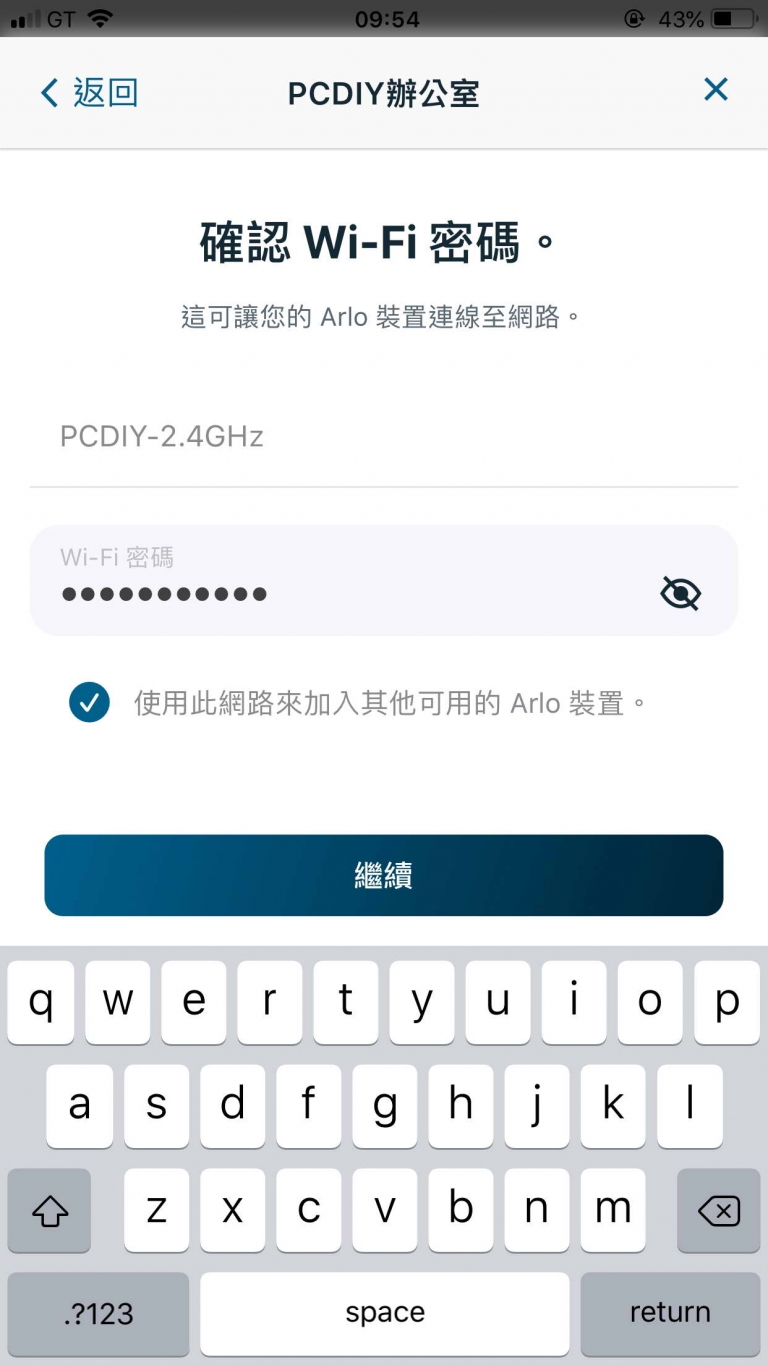Tap the PCDIY-2.4GHz network name field
The height and width of the screenshot is (1365, 768).
coord(384,437)
